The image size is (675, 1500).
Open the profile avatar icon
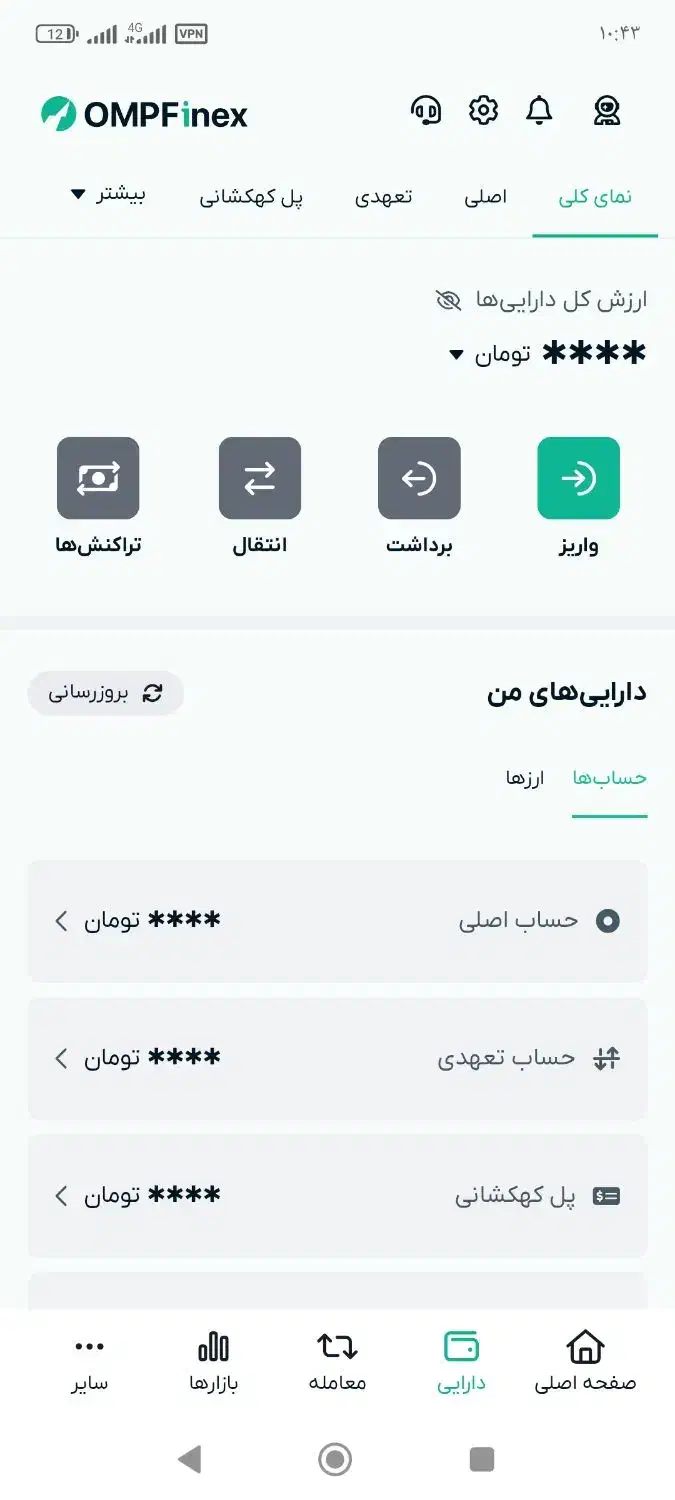click(x=606, y=111)
